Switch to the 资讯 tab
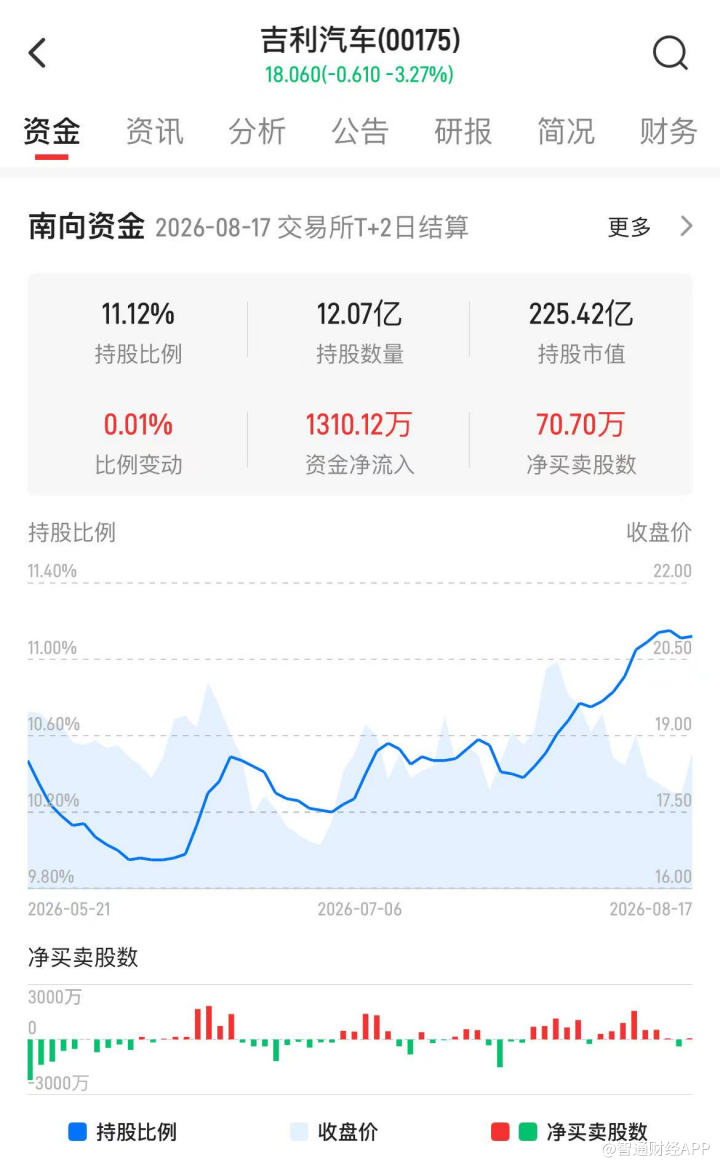 [154, 132]
